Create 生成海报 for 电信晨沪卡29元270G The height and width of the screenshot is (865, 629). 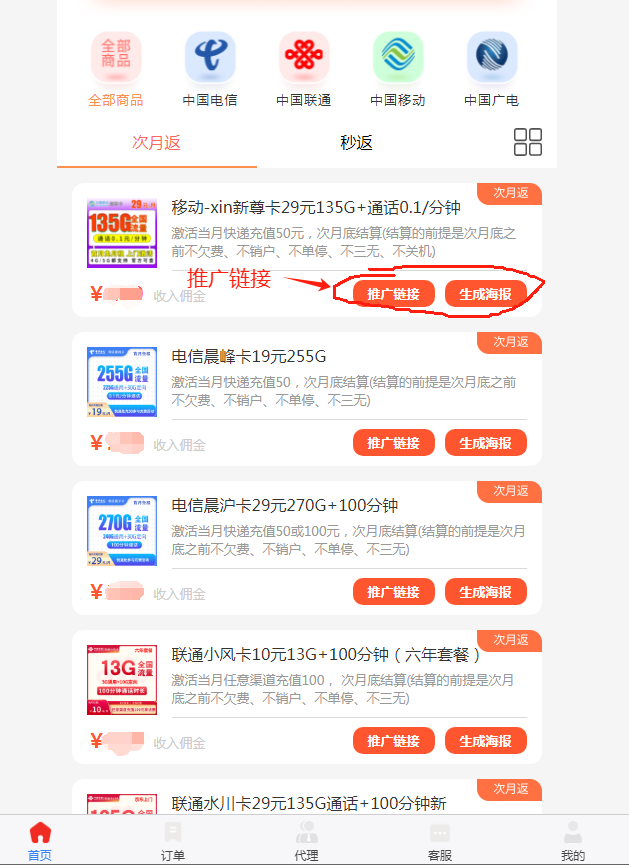[485, 592]
